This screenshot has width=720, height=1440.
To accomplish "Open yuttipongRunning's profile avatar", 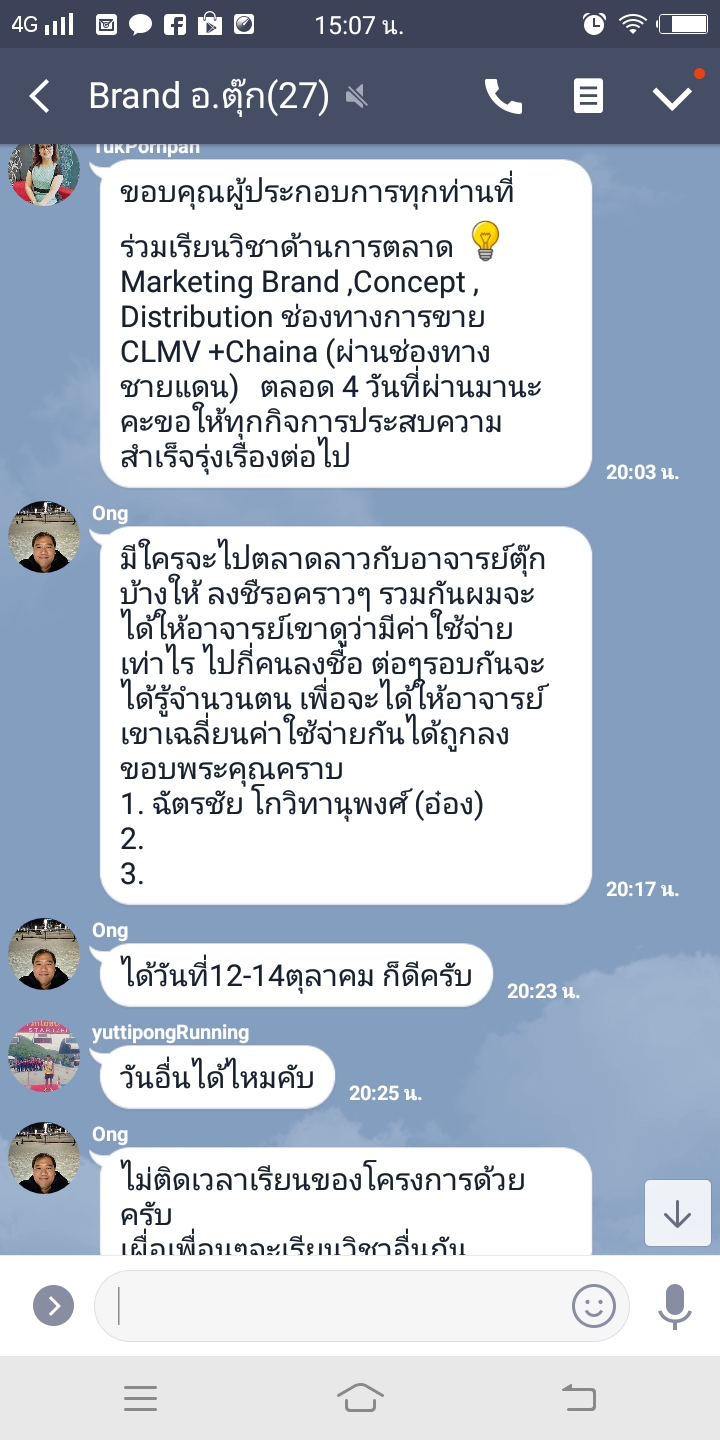I will (x=44, y=1057).
